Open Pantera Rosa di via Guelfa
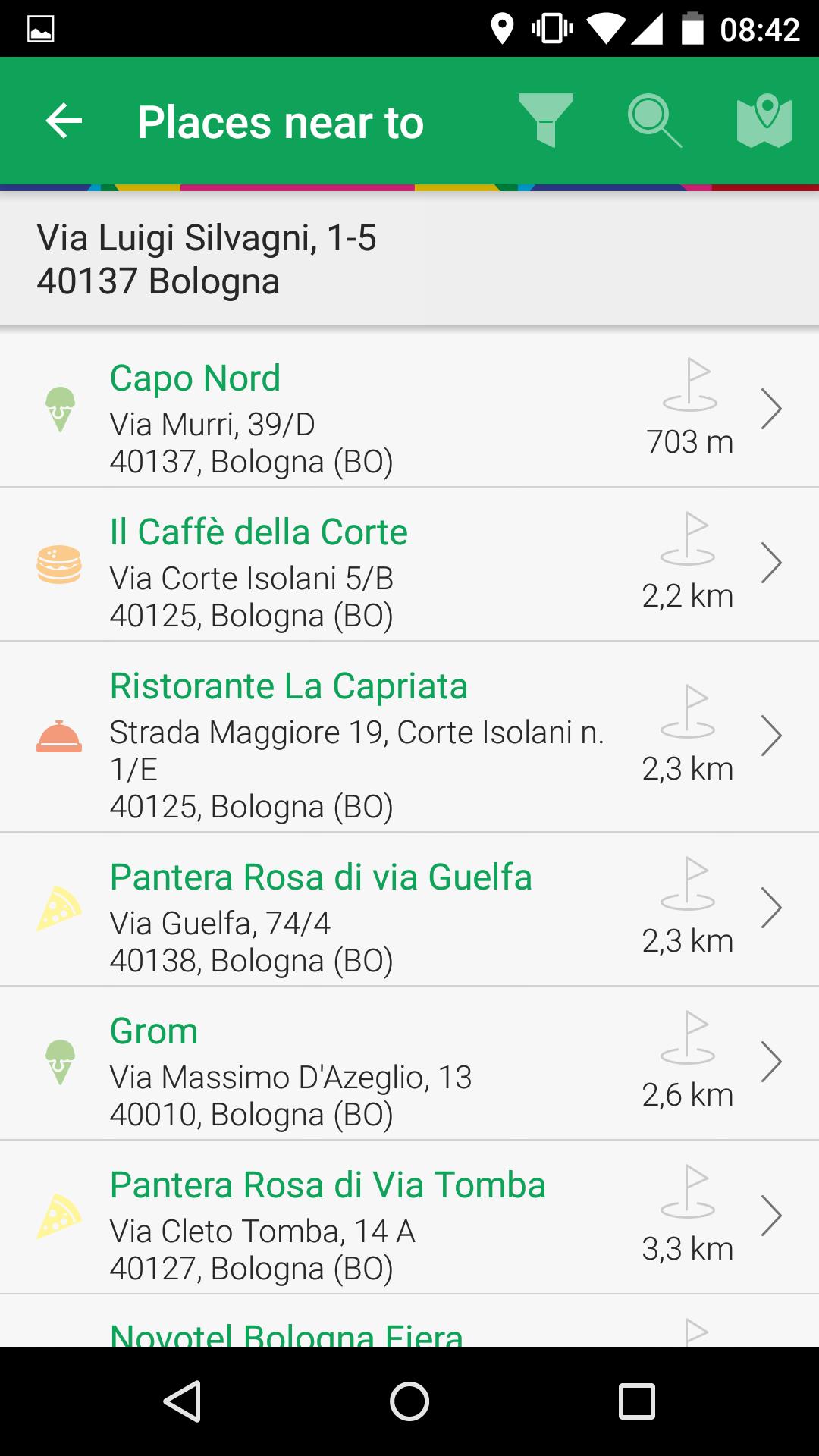This screenshot has height=1456, width=819. click(x=409, y=909)
